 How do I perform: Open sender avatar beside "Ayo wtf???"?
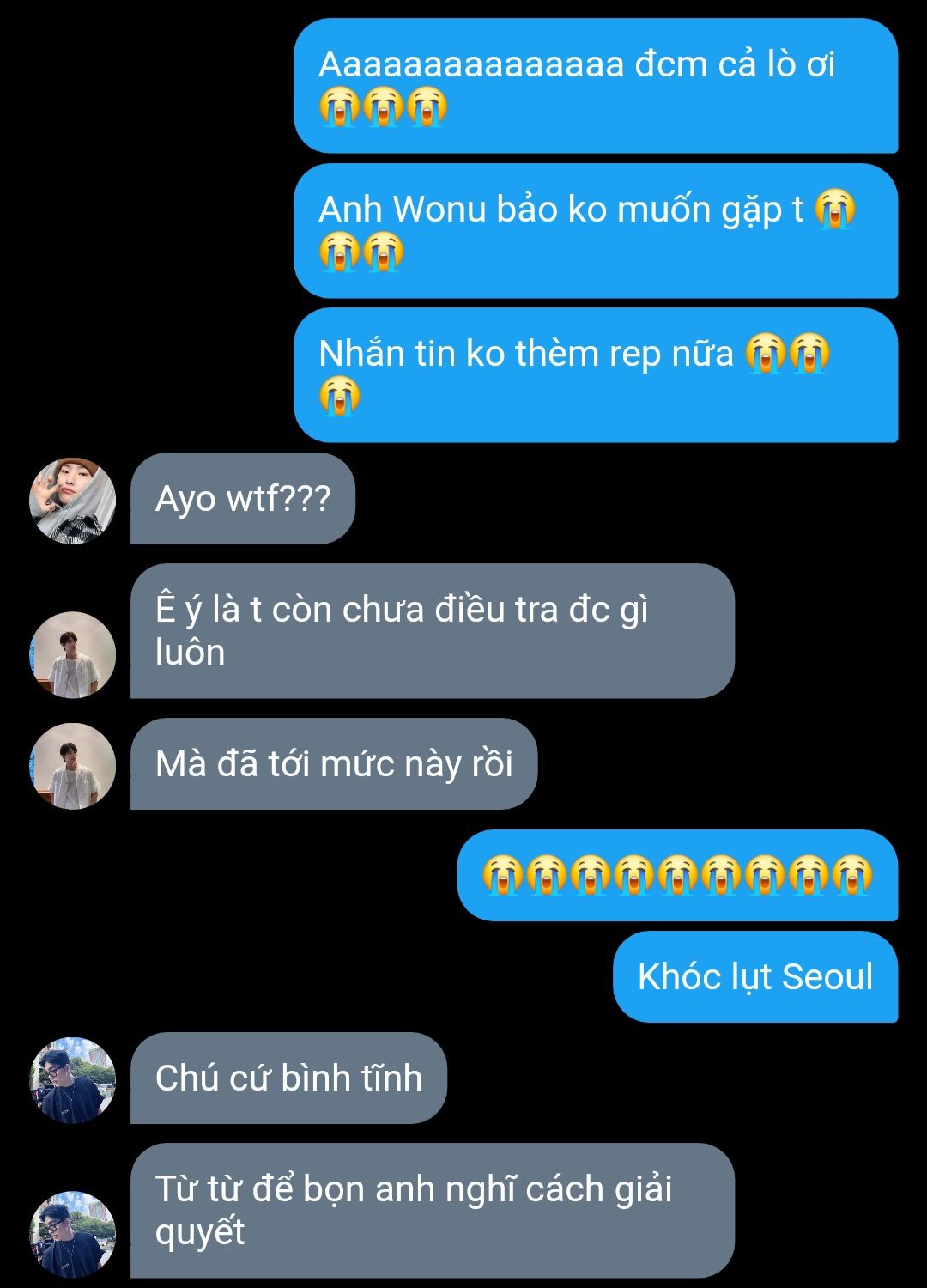73,501
